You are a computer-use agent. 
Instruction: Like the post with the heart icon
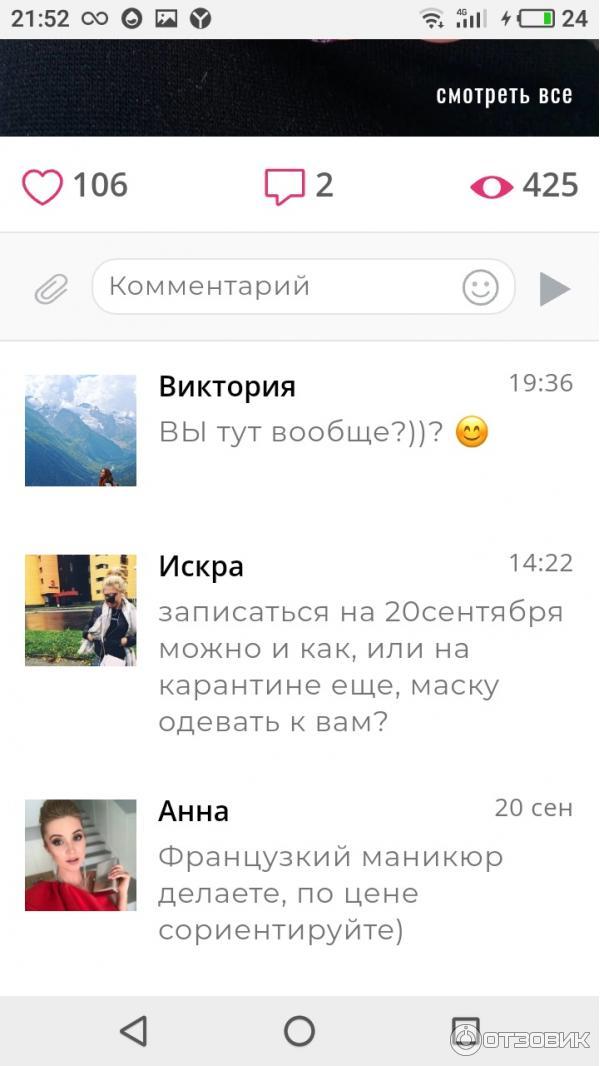(x=43, y=186)
